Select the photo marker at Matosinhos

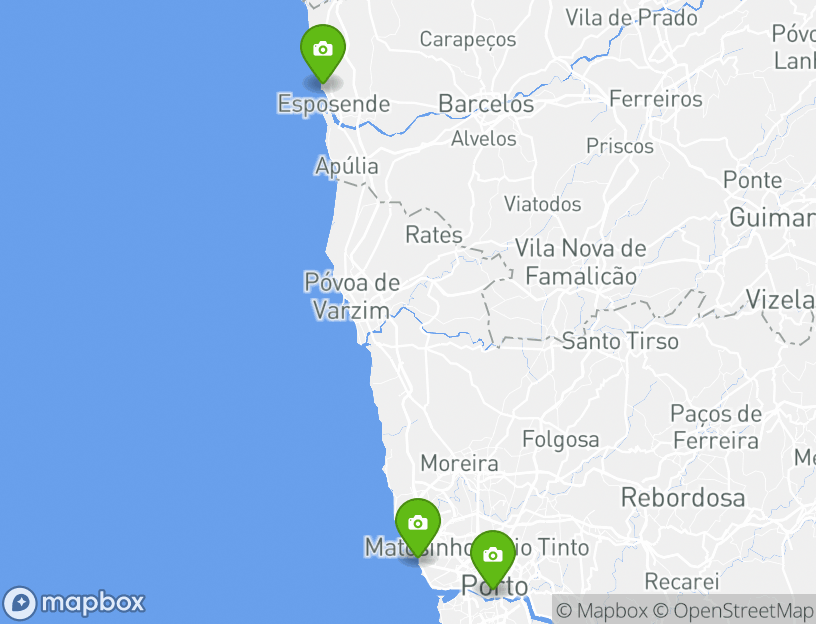[417, 524]
